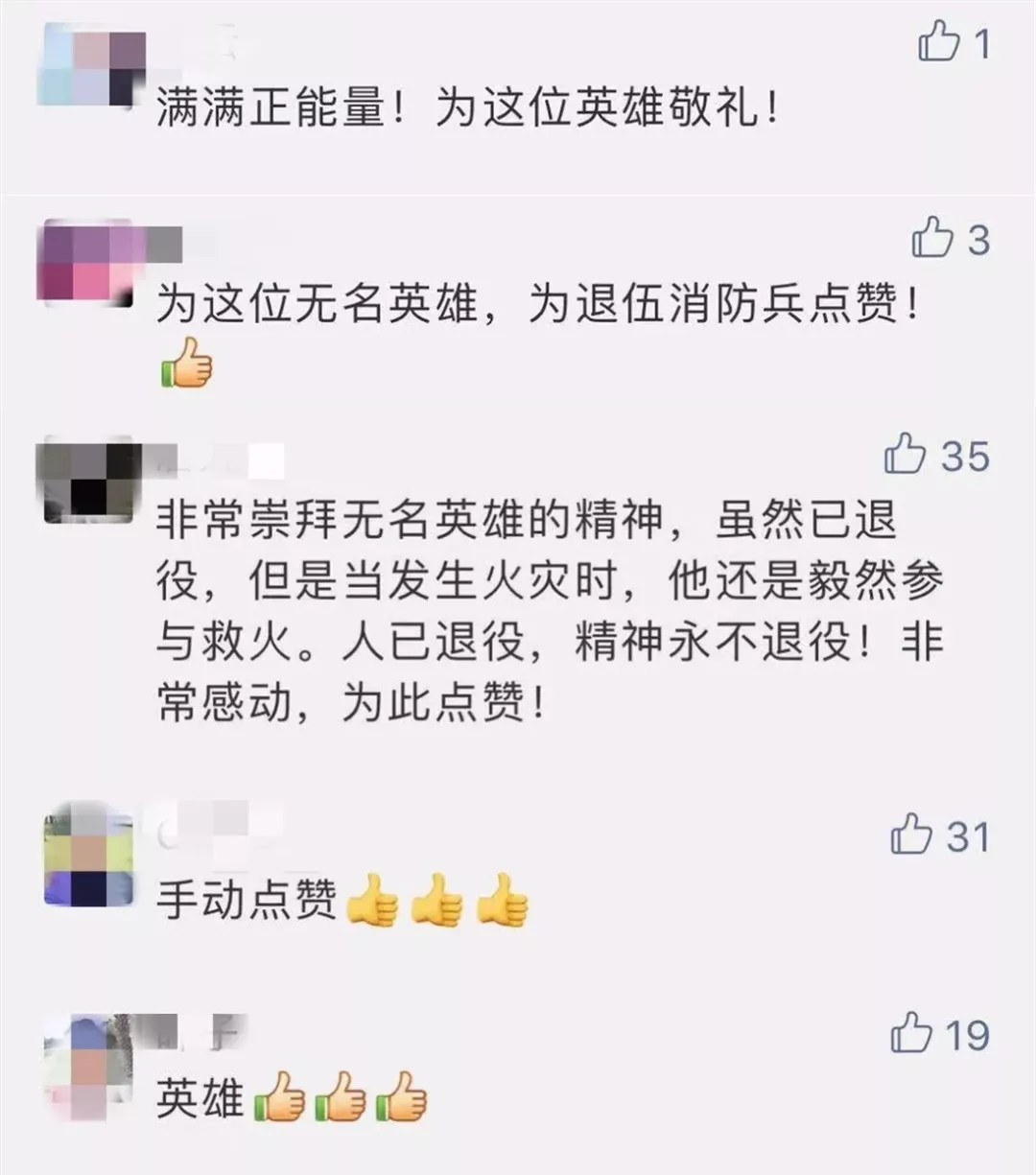
Task: Like the 英雄 comment with 19 likes
Action: pos(911,1034)
